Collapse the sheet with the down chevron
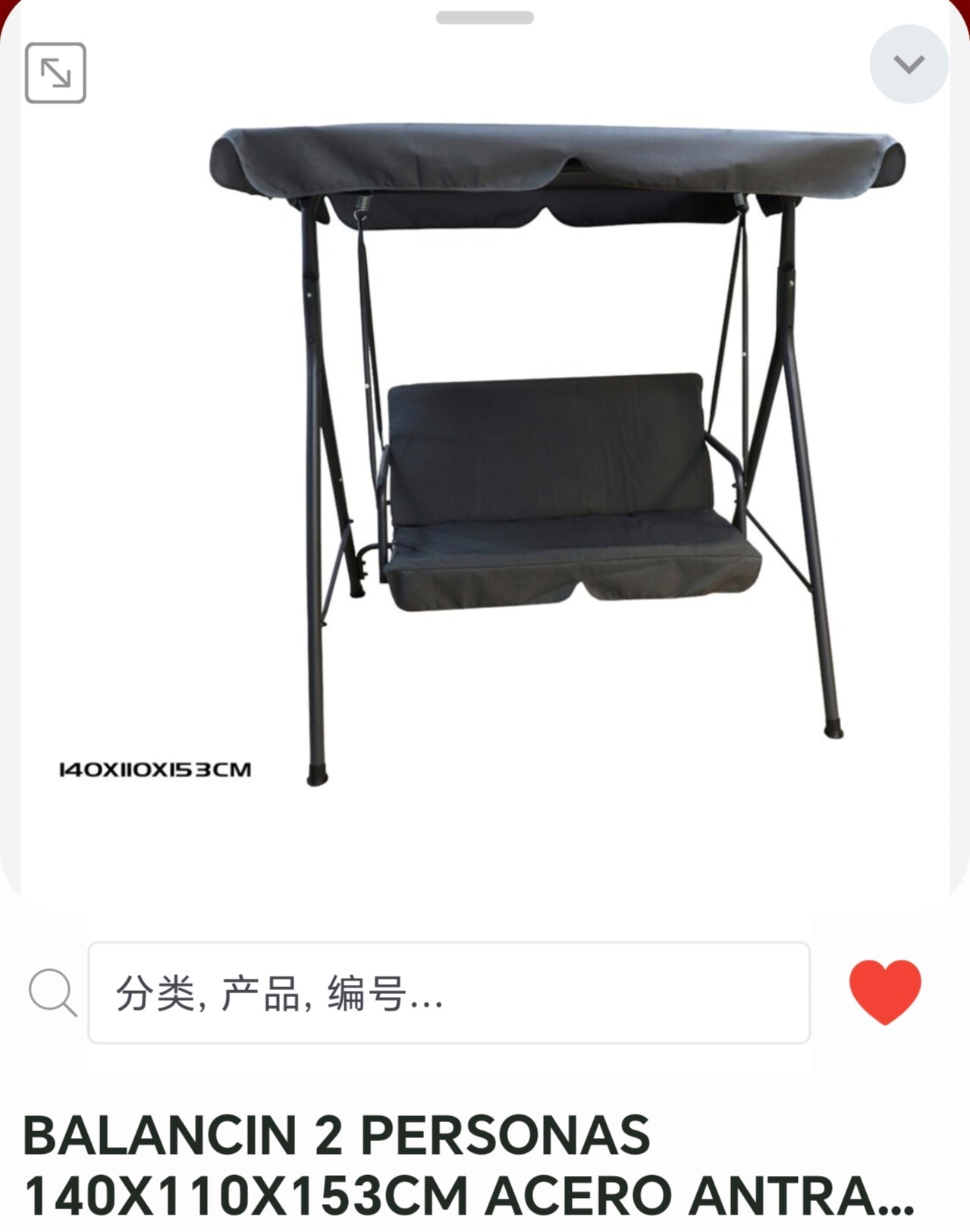The image size is (970, 1232). 909,64
